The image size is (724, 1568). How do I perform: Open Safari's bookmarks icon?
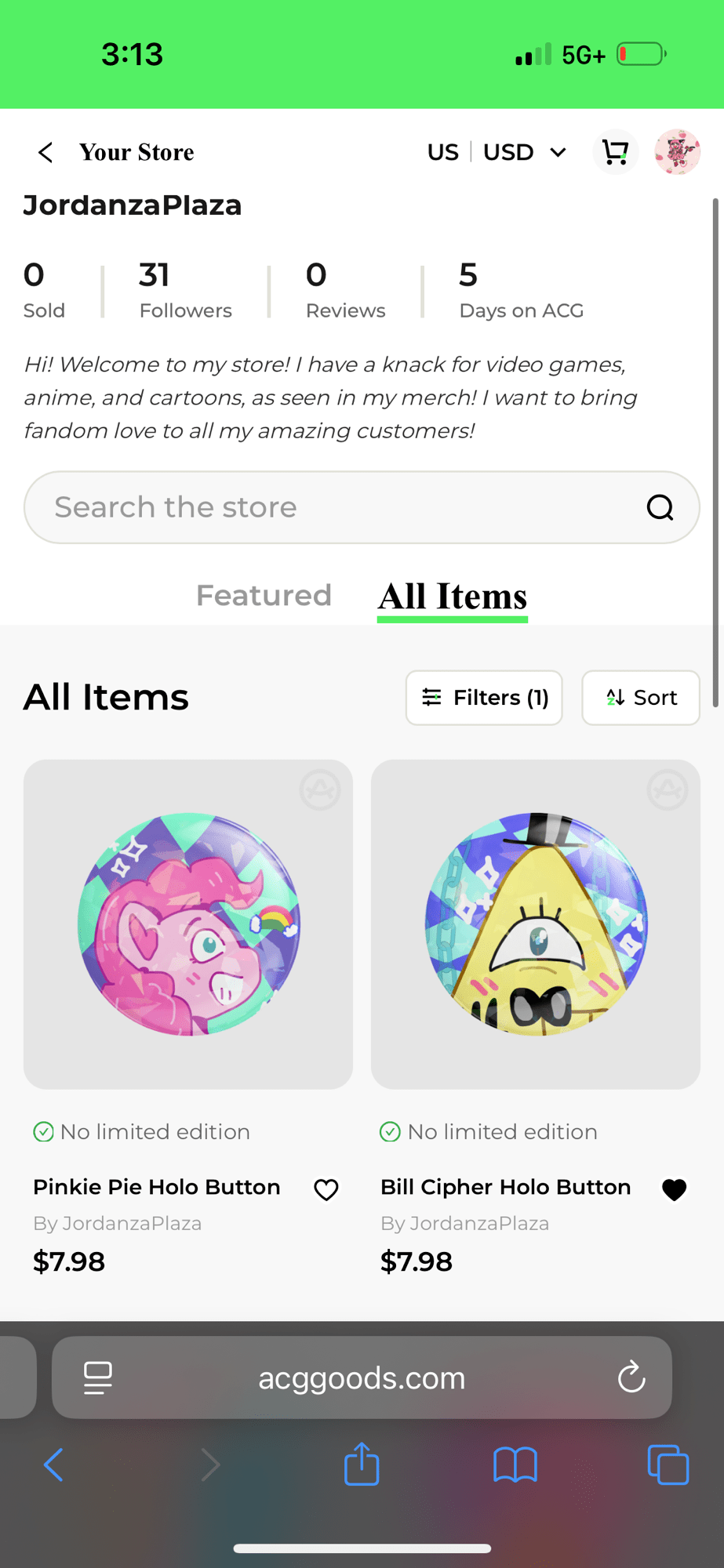[515, 1465]
